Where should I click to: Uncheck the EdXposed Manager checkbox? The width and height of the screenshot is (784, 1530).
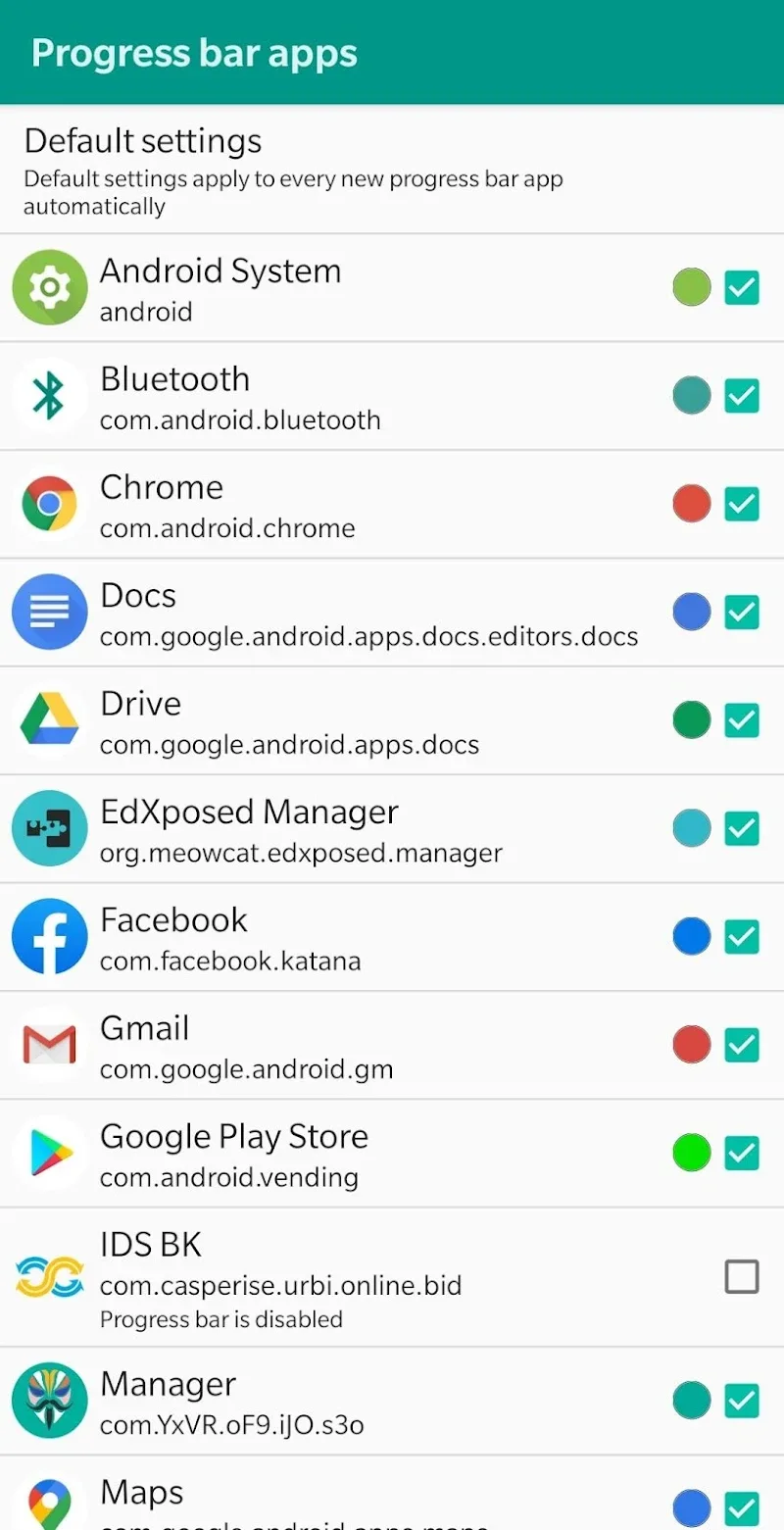coord(742,829)
